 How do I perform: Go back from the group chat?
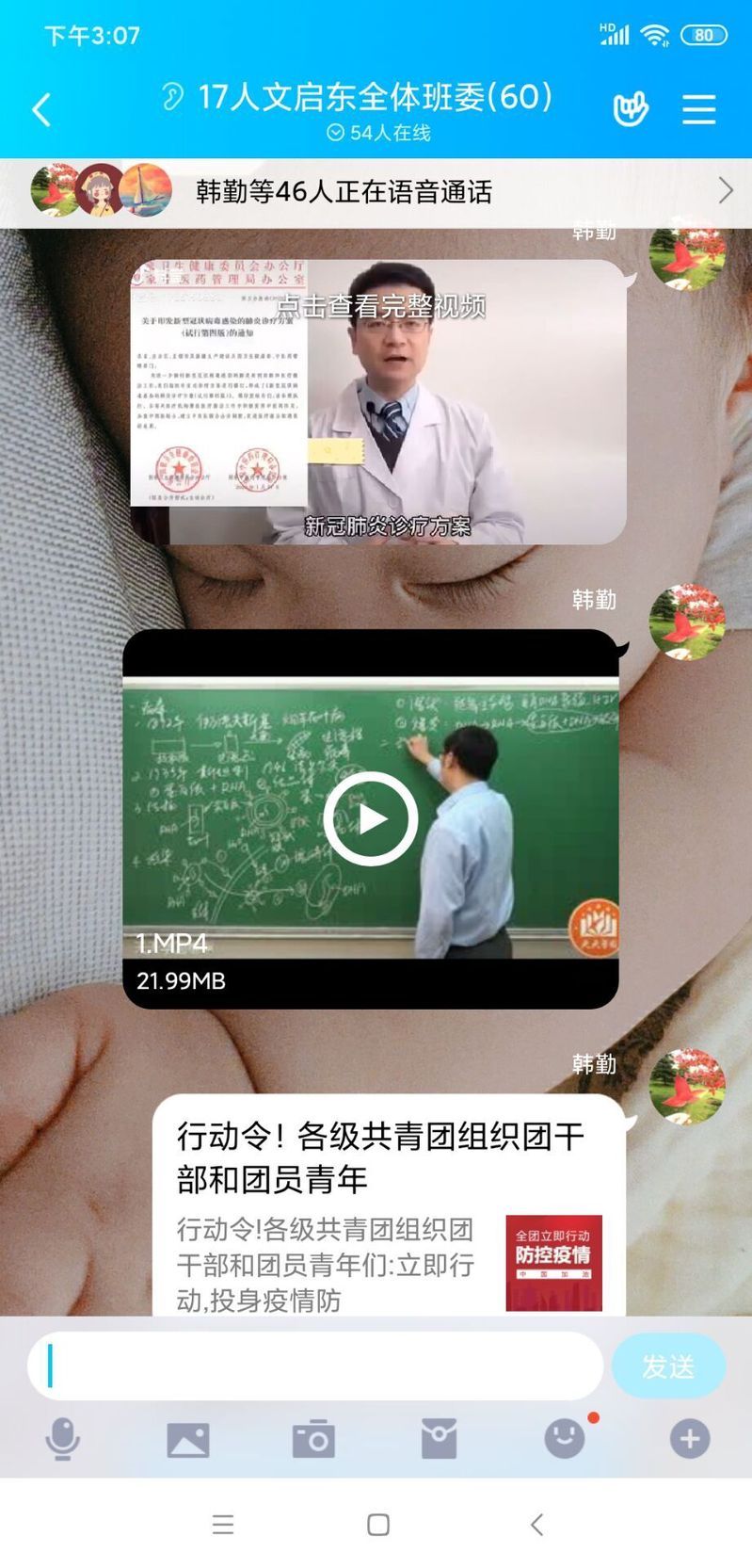41,110
